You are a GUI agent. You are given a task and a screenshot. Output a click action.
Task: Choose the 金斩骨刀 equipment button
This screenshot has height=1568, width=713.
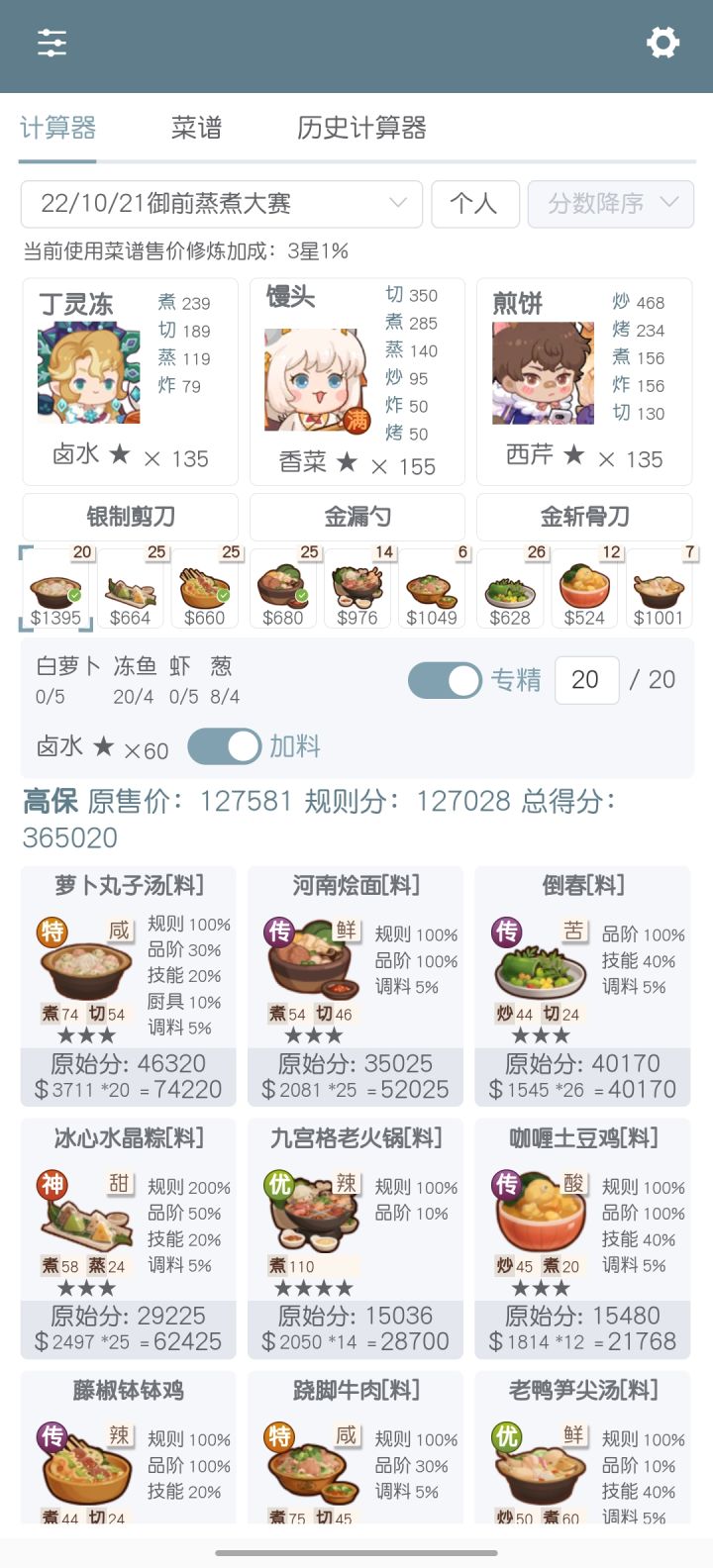(x=584, y=517)
